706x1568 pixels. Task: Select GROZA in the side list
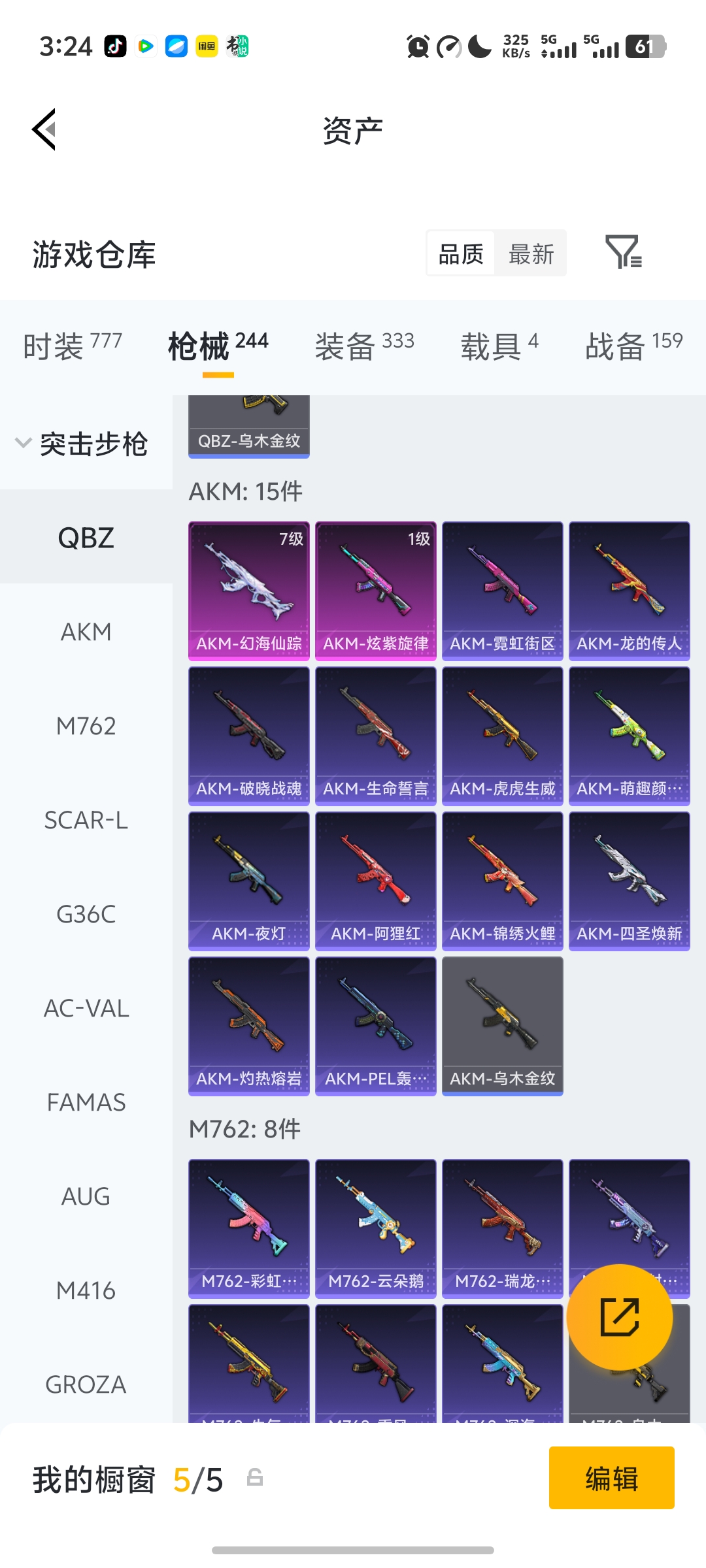coord(86,1384)
